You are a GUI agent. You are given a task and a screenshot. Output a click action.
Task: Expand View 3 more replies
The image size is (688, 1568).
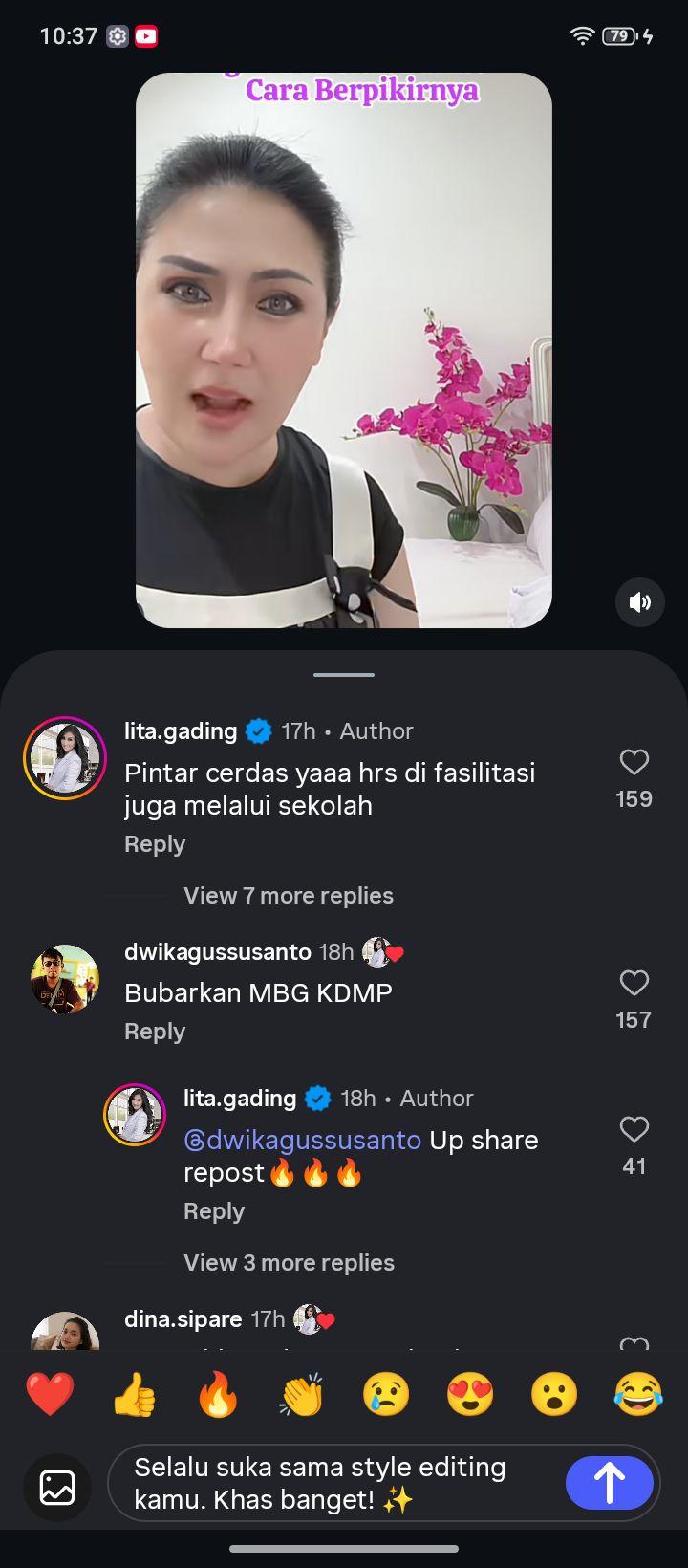[x=289, y=1263]
